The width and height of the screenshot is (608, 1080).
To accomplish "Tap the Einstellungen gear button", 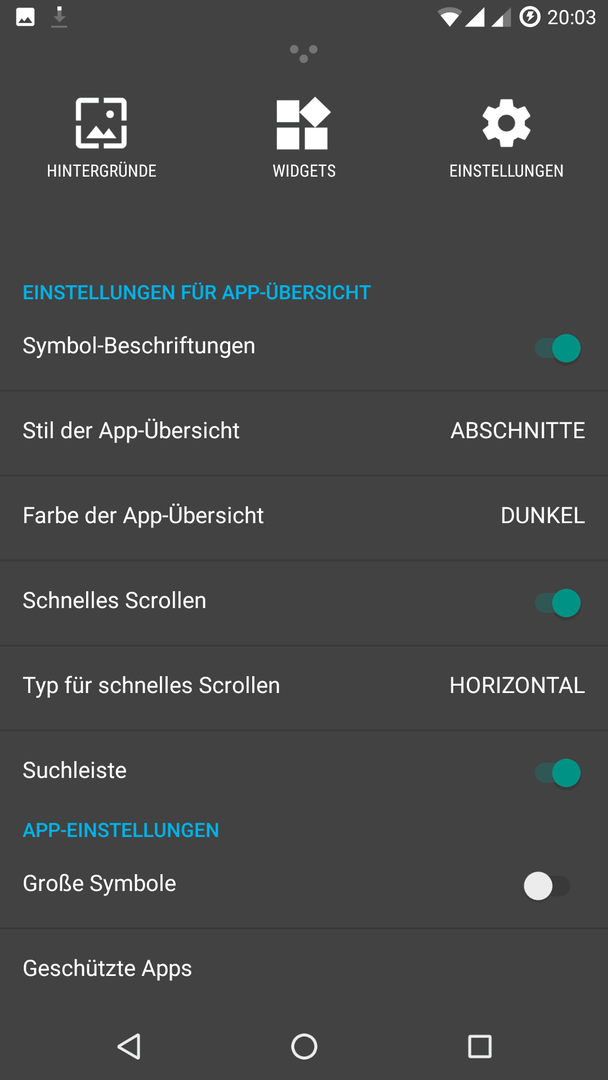I will tap(506, 138).
